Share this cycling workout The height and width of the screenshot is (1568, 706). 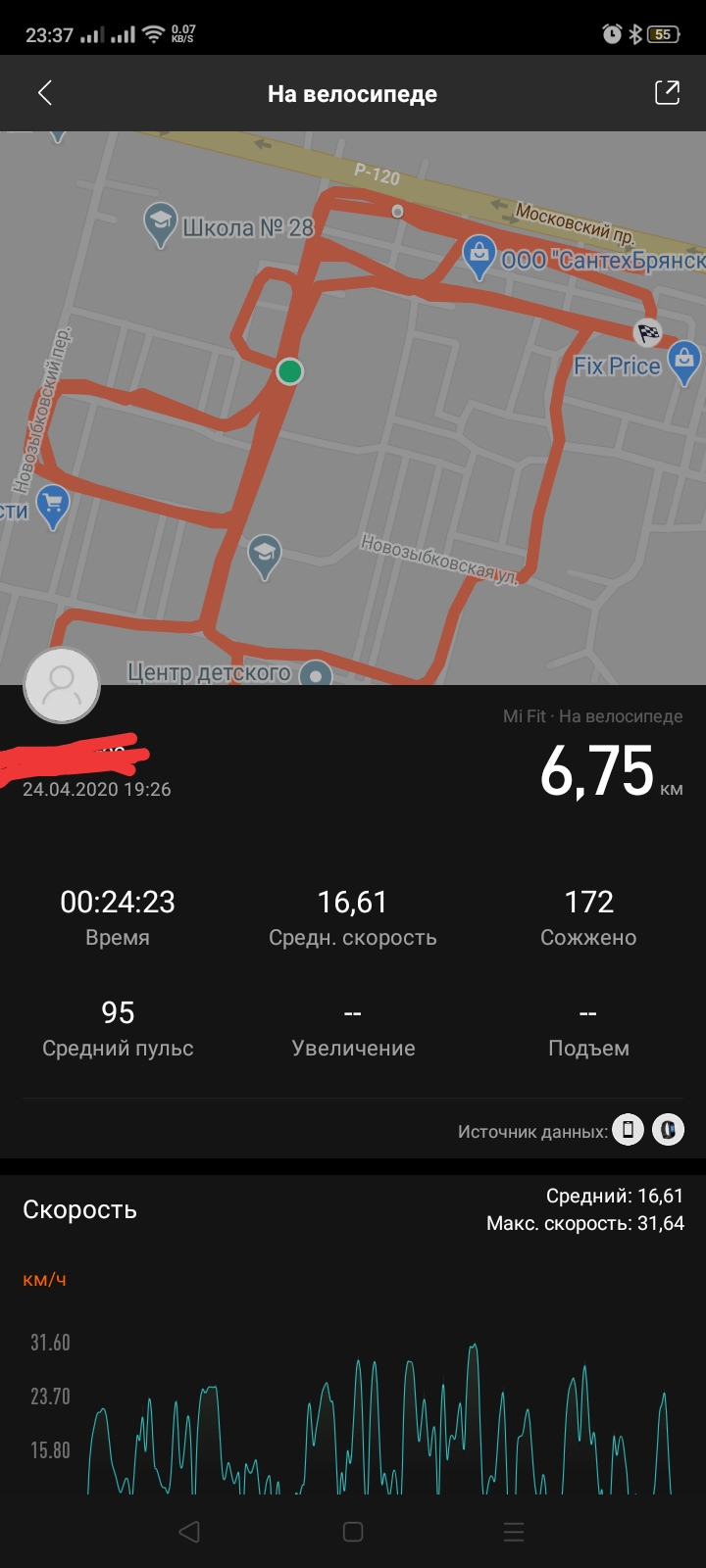pos(667,93)
